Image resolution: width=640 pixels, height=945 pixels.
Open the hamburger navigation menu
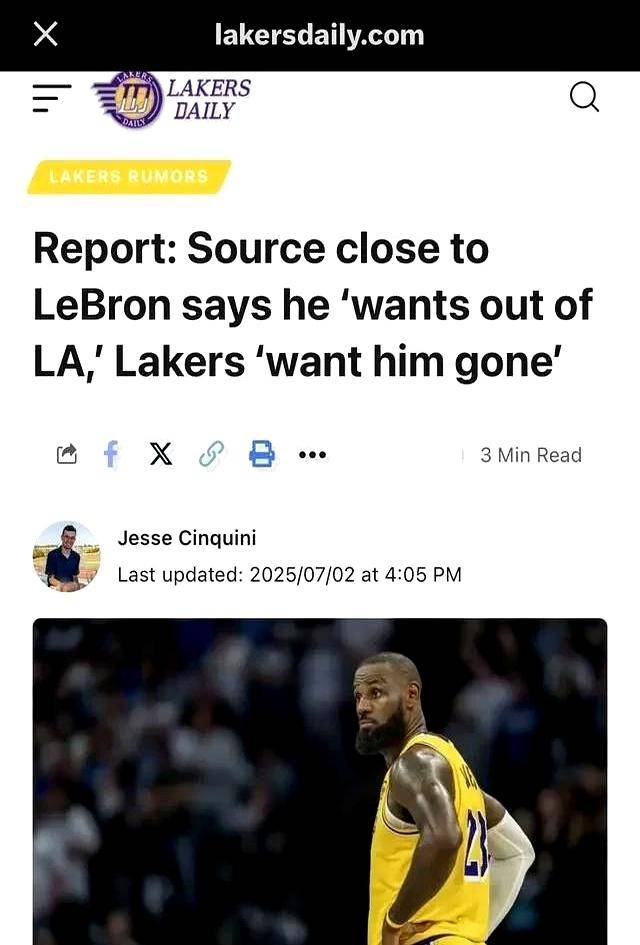(x=51, y=97)
